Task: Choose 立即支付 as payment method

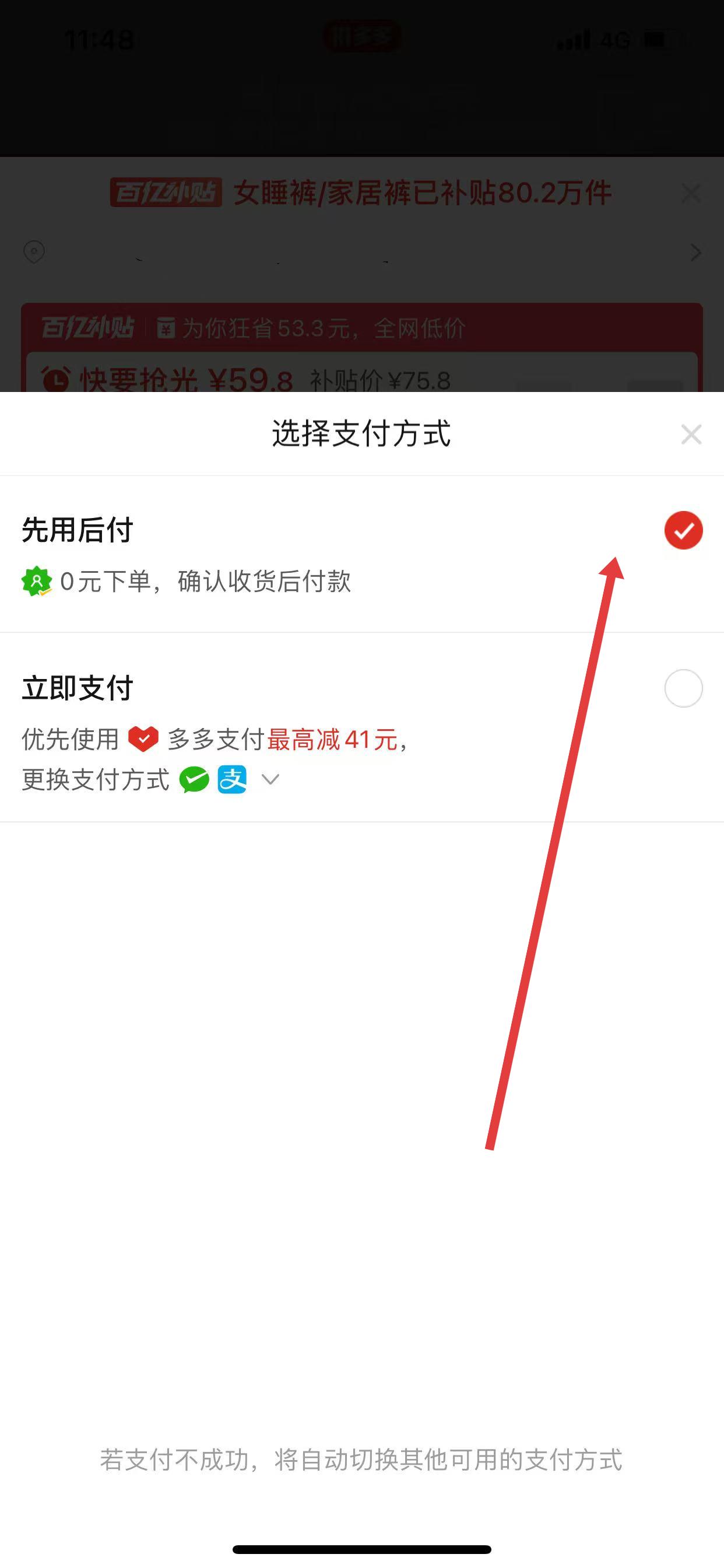Action: 683,688
